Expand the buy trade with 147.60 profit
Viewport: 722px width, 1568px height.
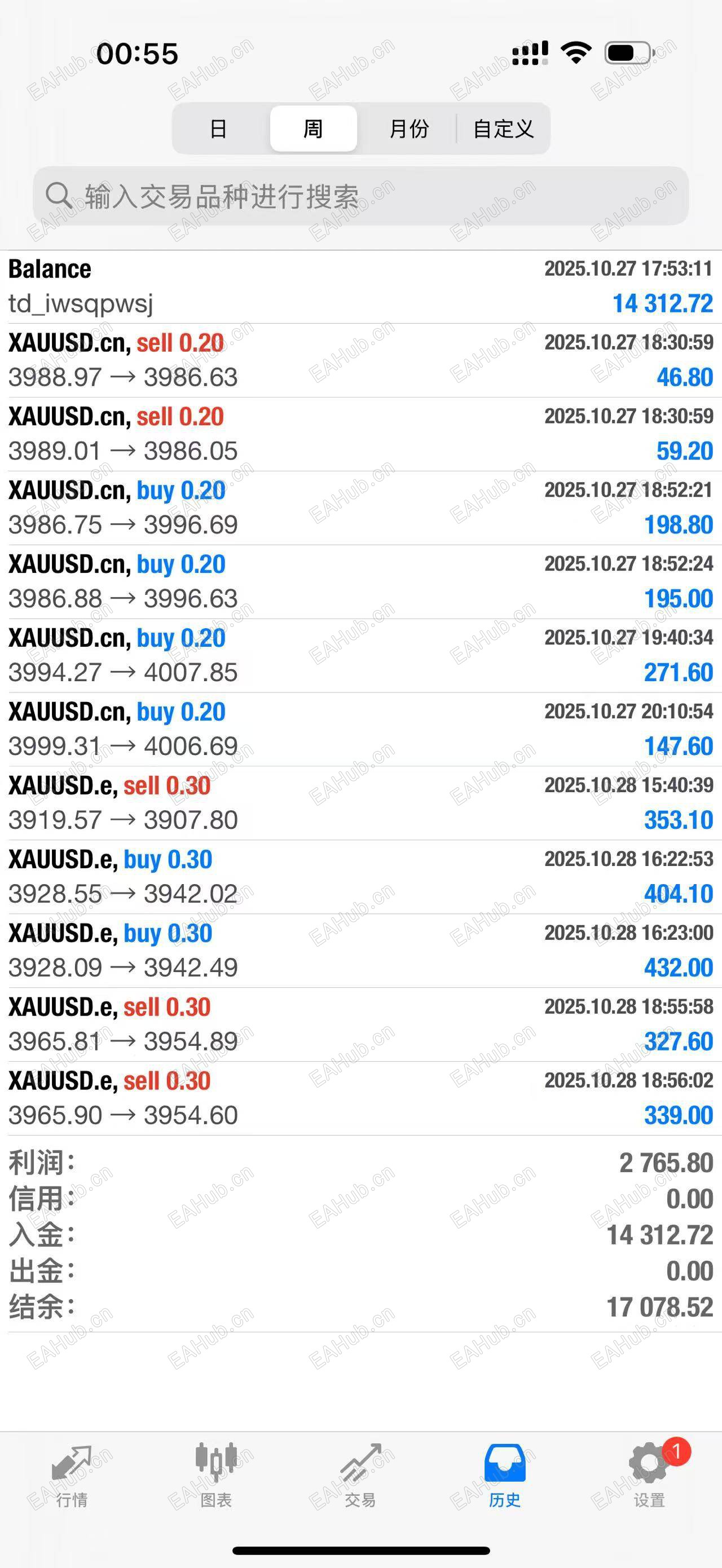tap(360, 729)
